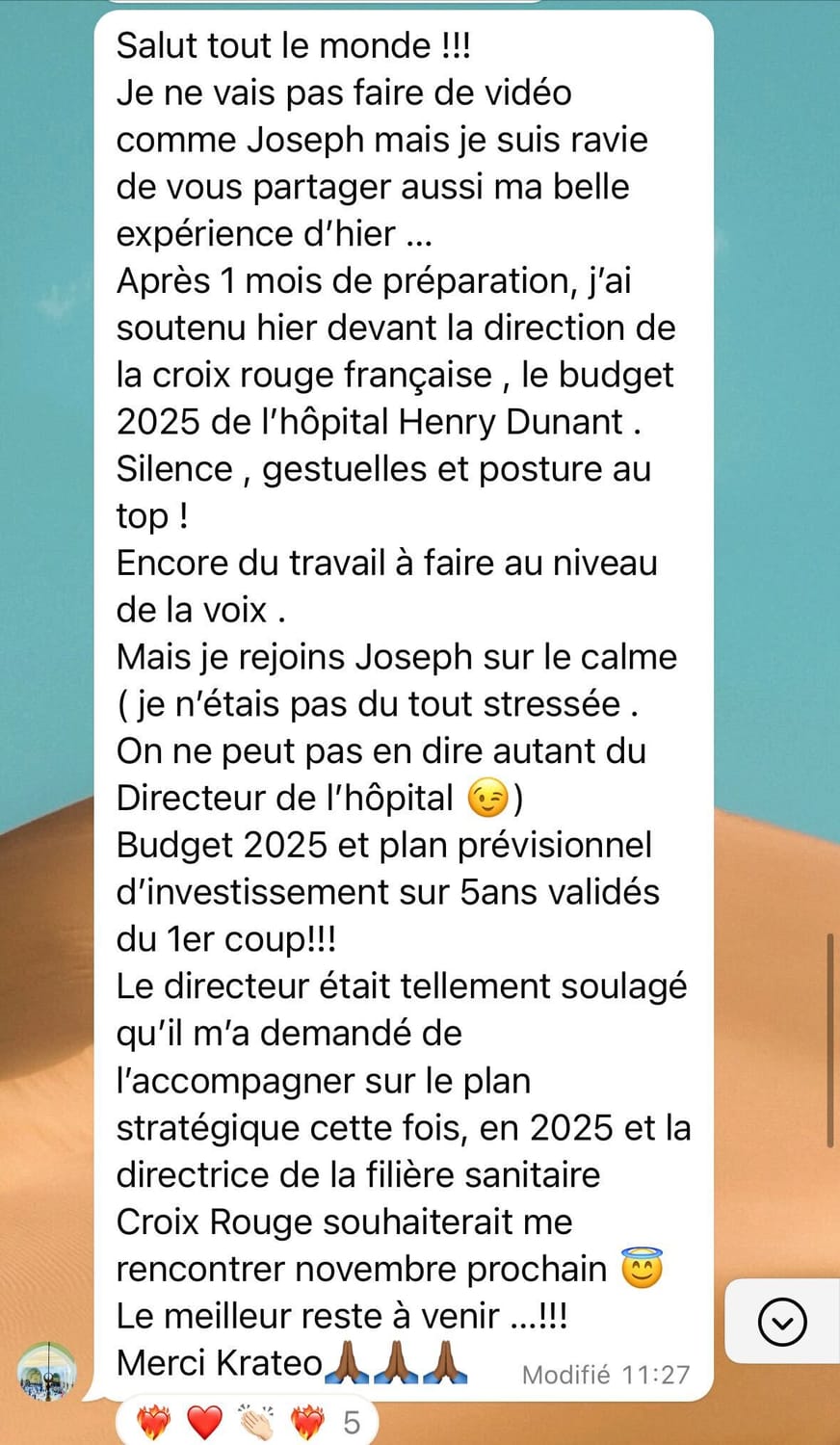Image resolution: width=840 pixels, height=1445 pixels.
Task: Jump to latest messages with down arrow
Action: pyautogui.click(x=782, y=1321)
